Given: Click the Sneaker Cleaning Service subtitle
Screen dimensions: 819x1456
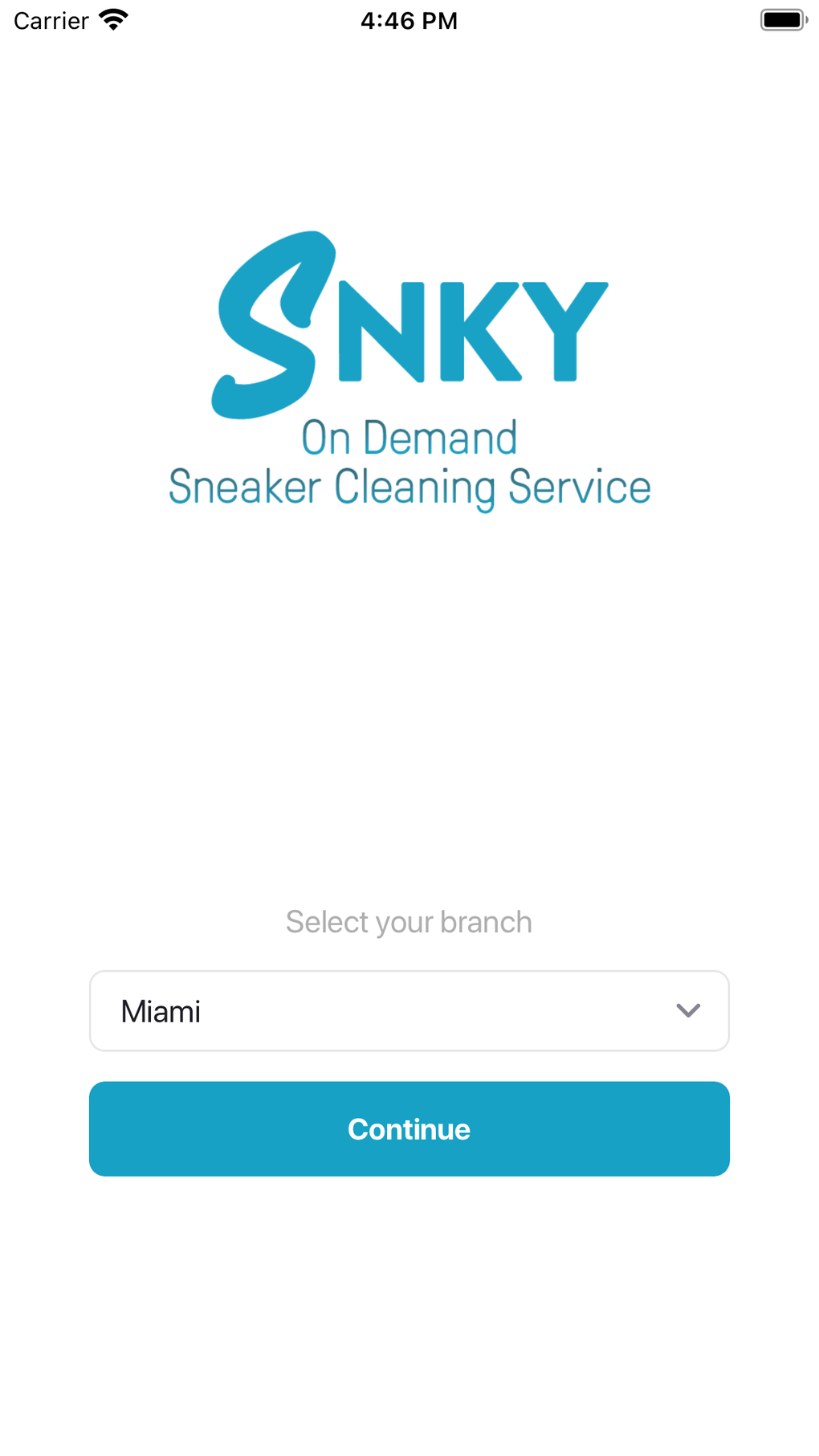Looking at the screenshot, I should tap(409, 486).
